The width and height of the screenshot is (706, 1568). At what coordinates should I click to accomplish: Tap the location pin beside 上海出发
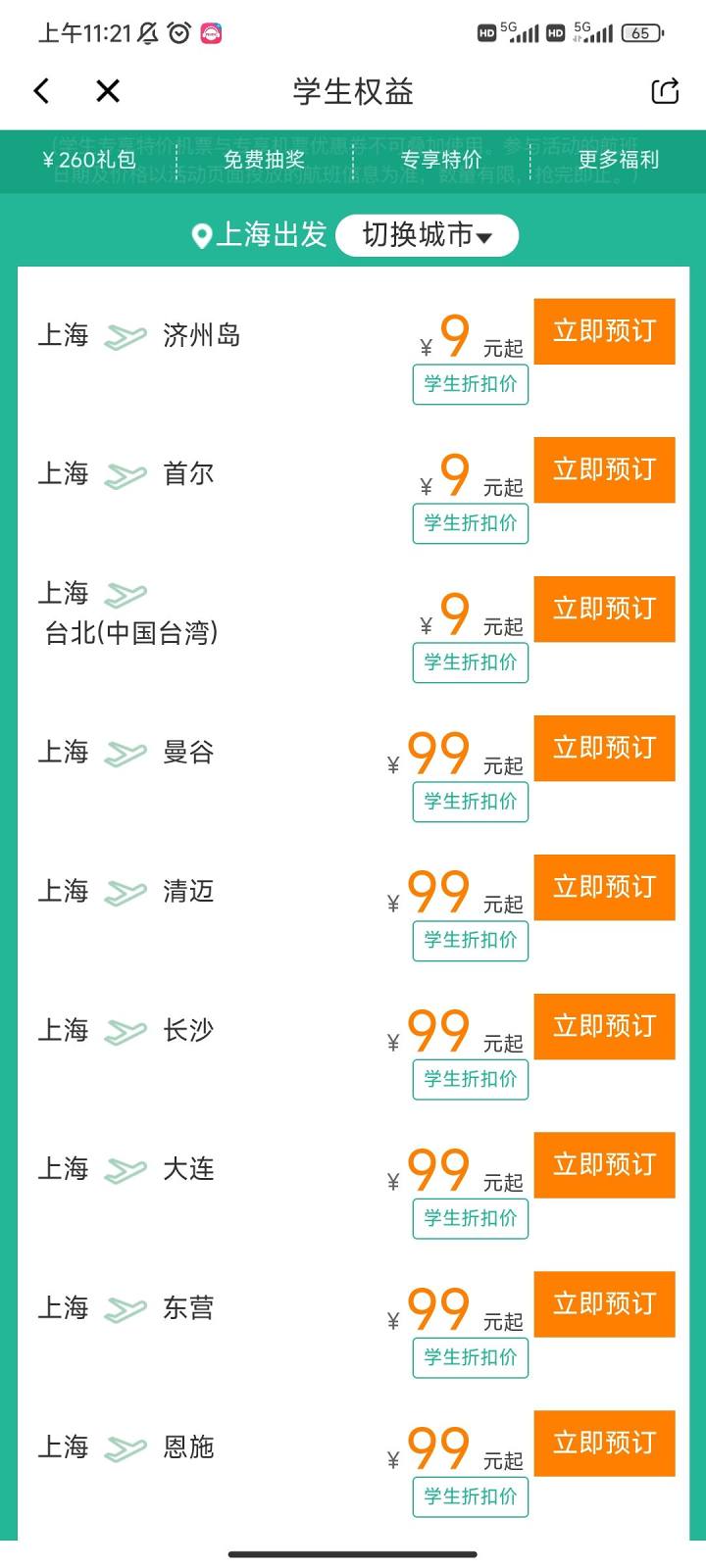tap(202, 235)
